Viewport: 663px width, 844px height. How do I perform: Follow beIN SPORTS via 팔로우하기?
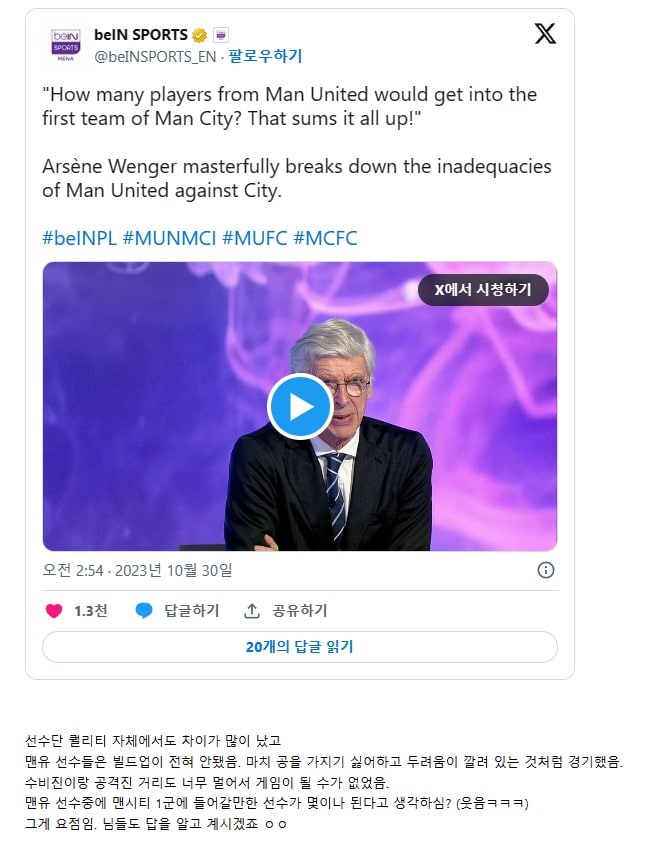[x=265, y=56]
